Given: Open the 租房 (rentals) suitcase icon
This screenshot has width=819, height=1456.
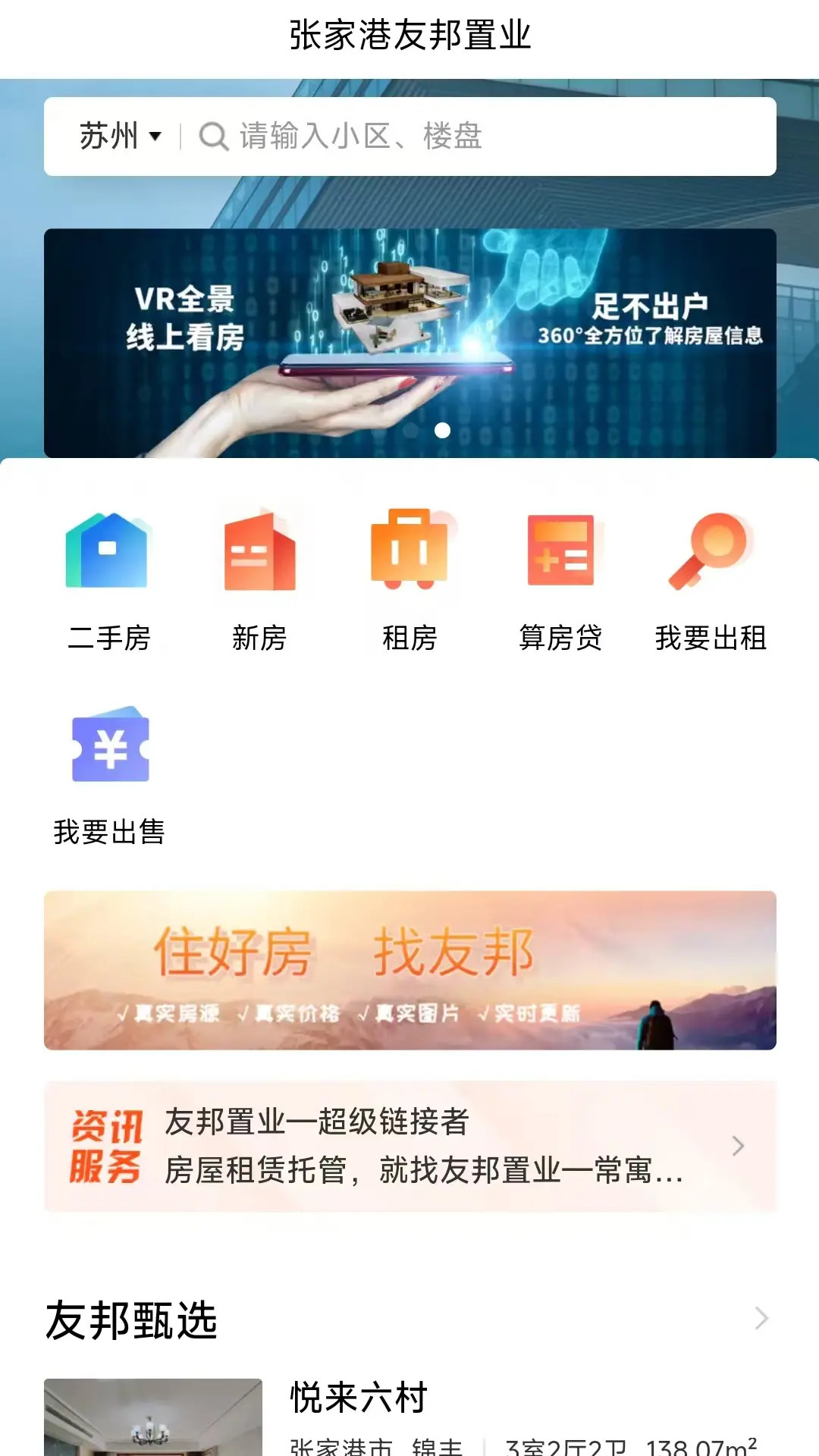Looking at the screenshot, I should pyautogui.click(x=409, y=554).
